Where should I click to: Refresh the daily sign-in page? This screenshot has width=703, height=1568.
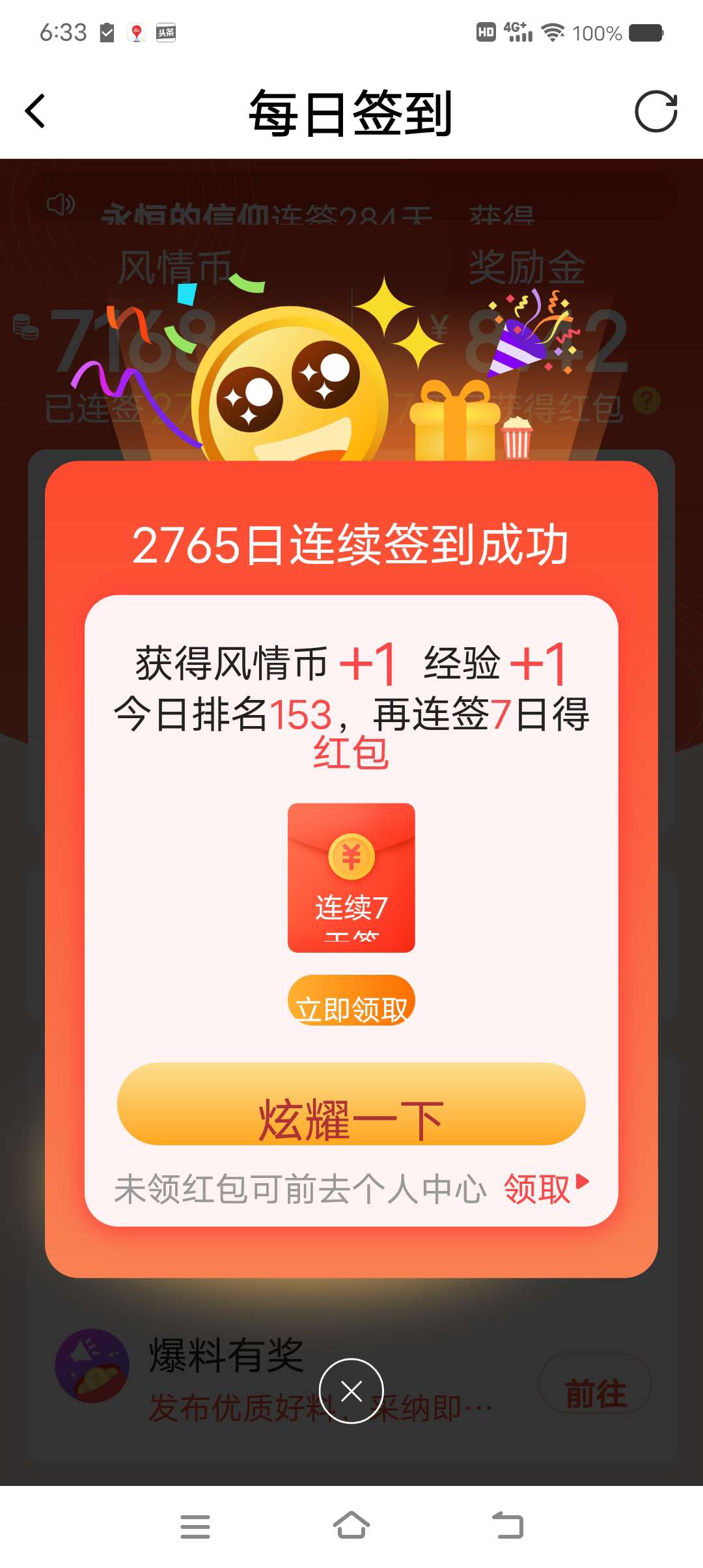point(655,111)
